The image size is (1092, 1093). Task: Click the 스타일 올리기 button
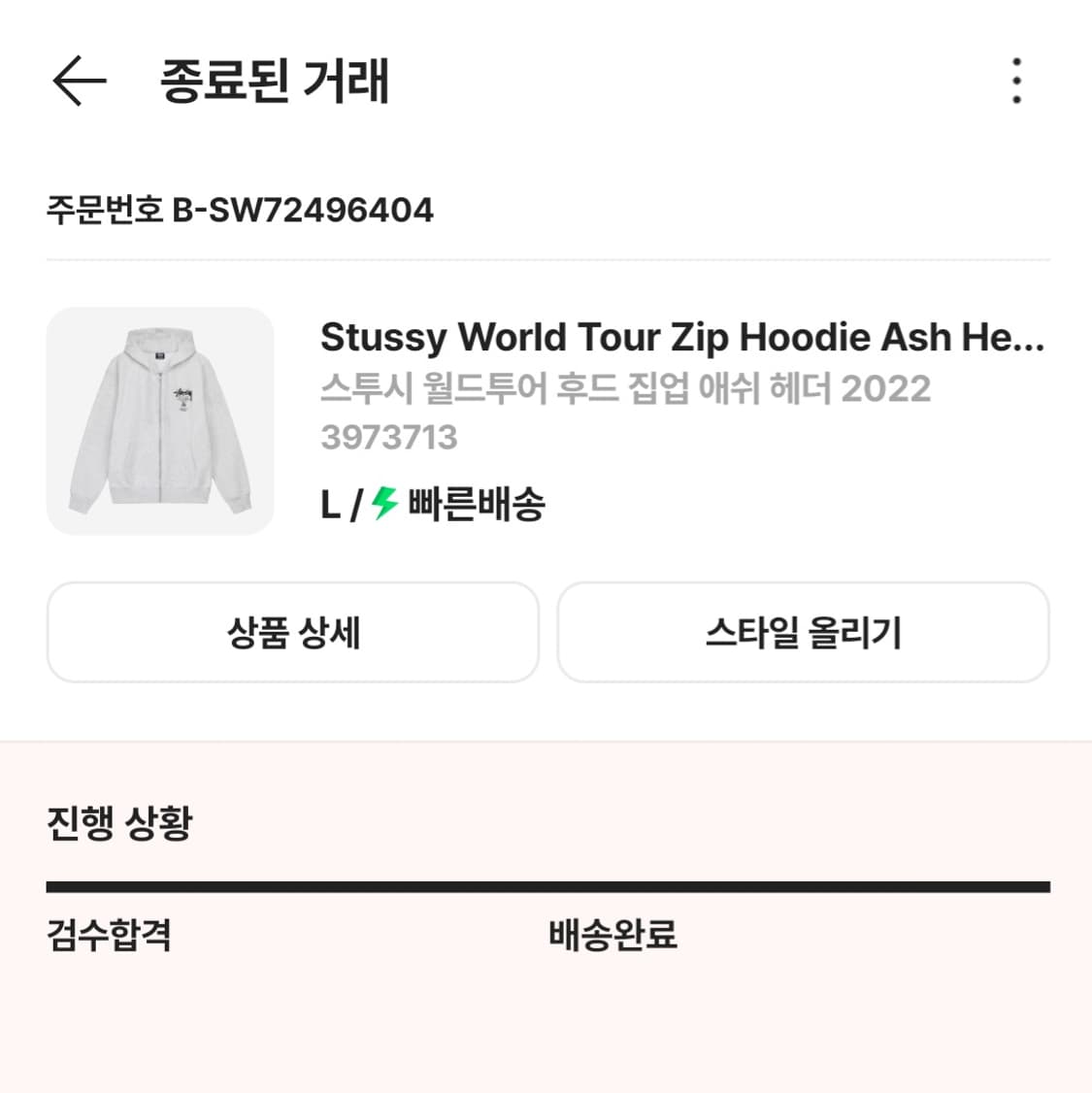coord(803,632)
